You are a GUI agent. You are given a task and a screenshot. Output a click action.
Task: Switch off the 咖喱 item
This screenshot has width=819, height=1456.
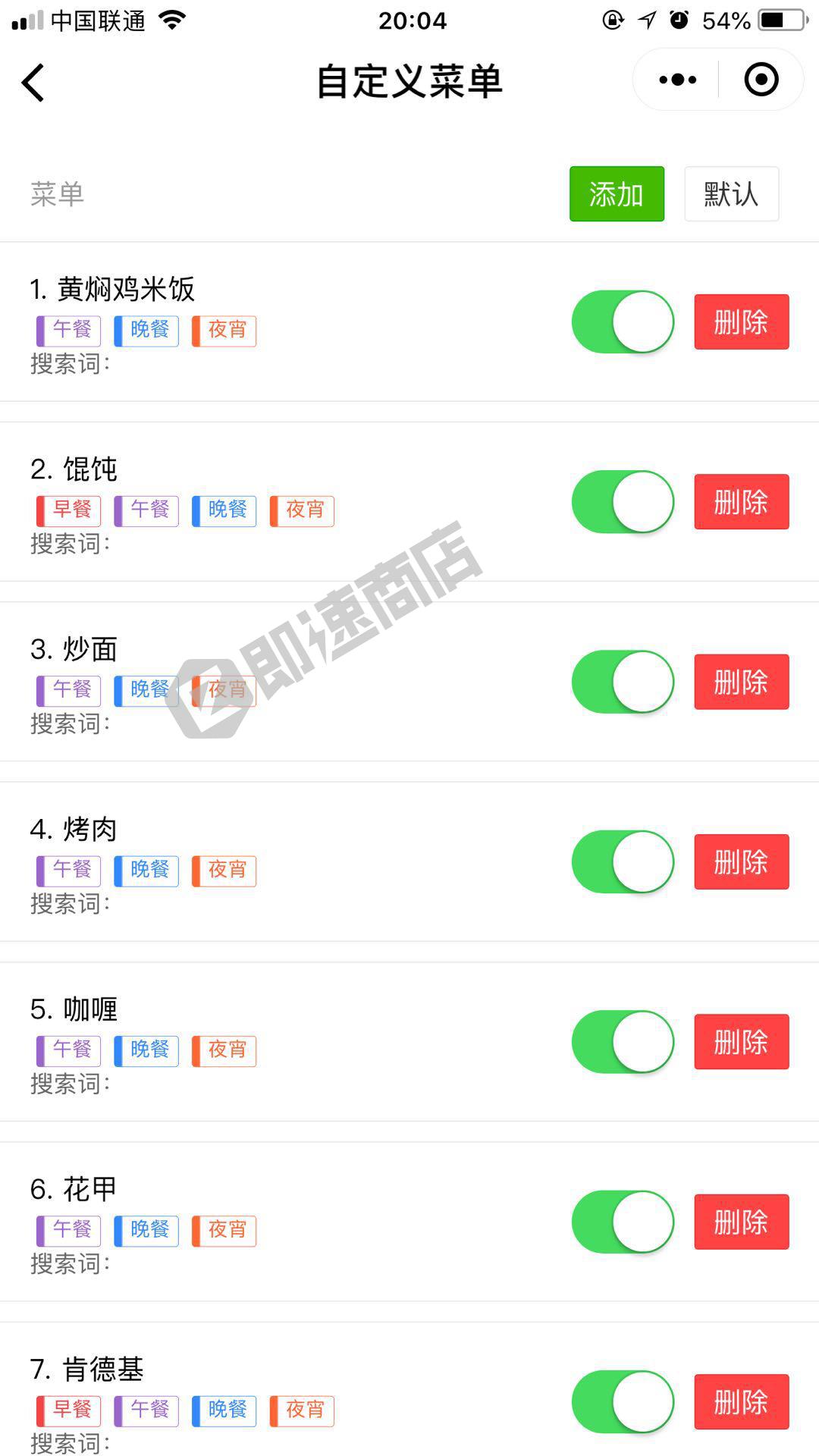click(623, 1041)
